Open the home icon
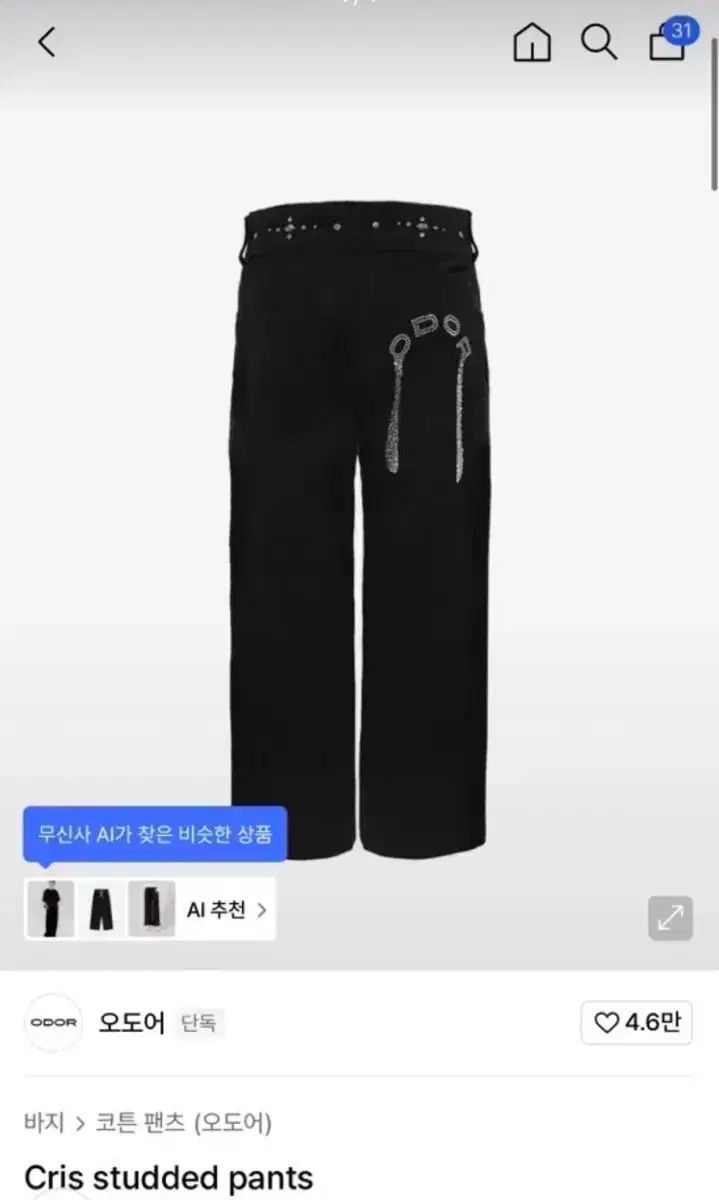Screen dimensions: 719x1200 [x=531, y=42]
